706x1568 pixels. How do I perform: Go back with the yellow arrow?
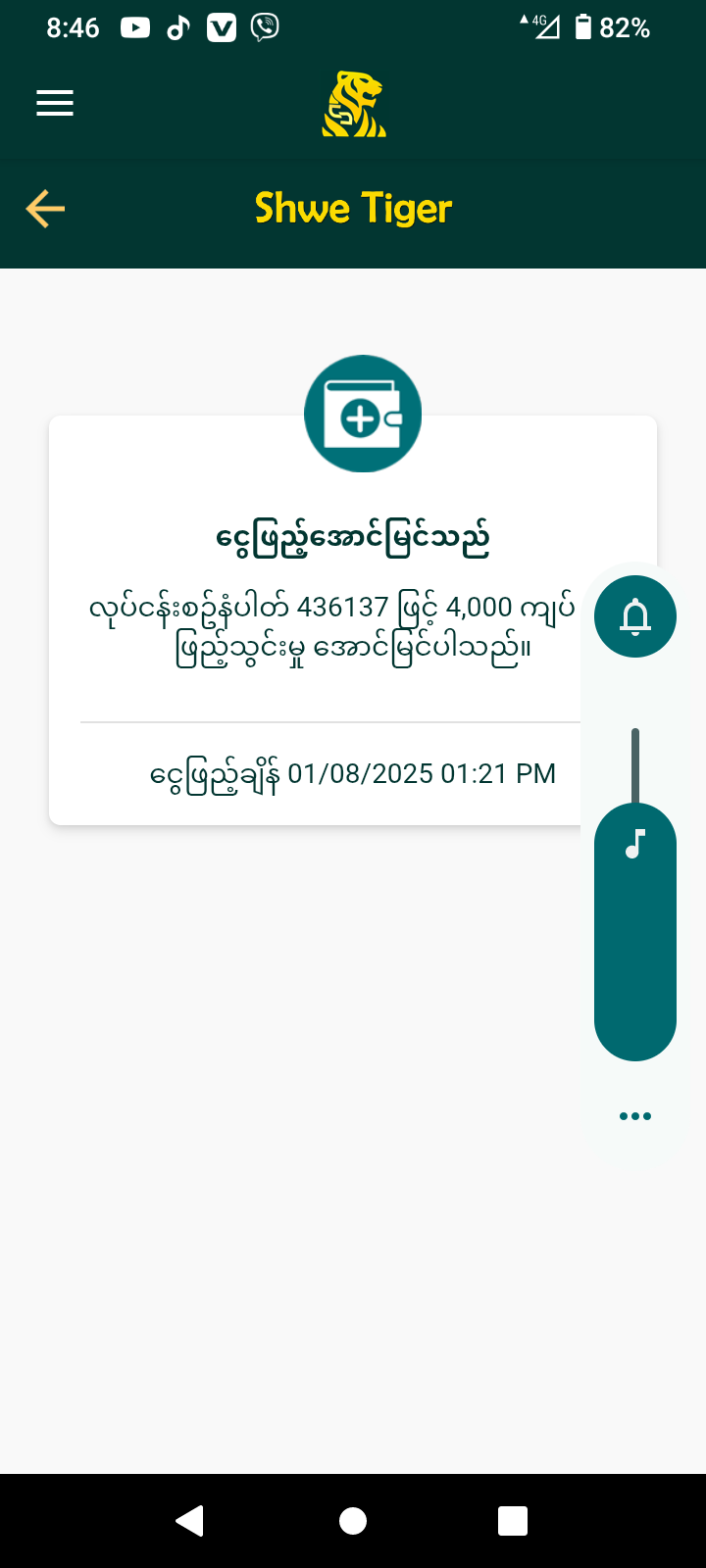[45, 209]
